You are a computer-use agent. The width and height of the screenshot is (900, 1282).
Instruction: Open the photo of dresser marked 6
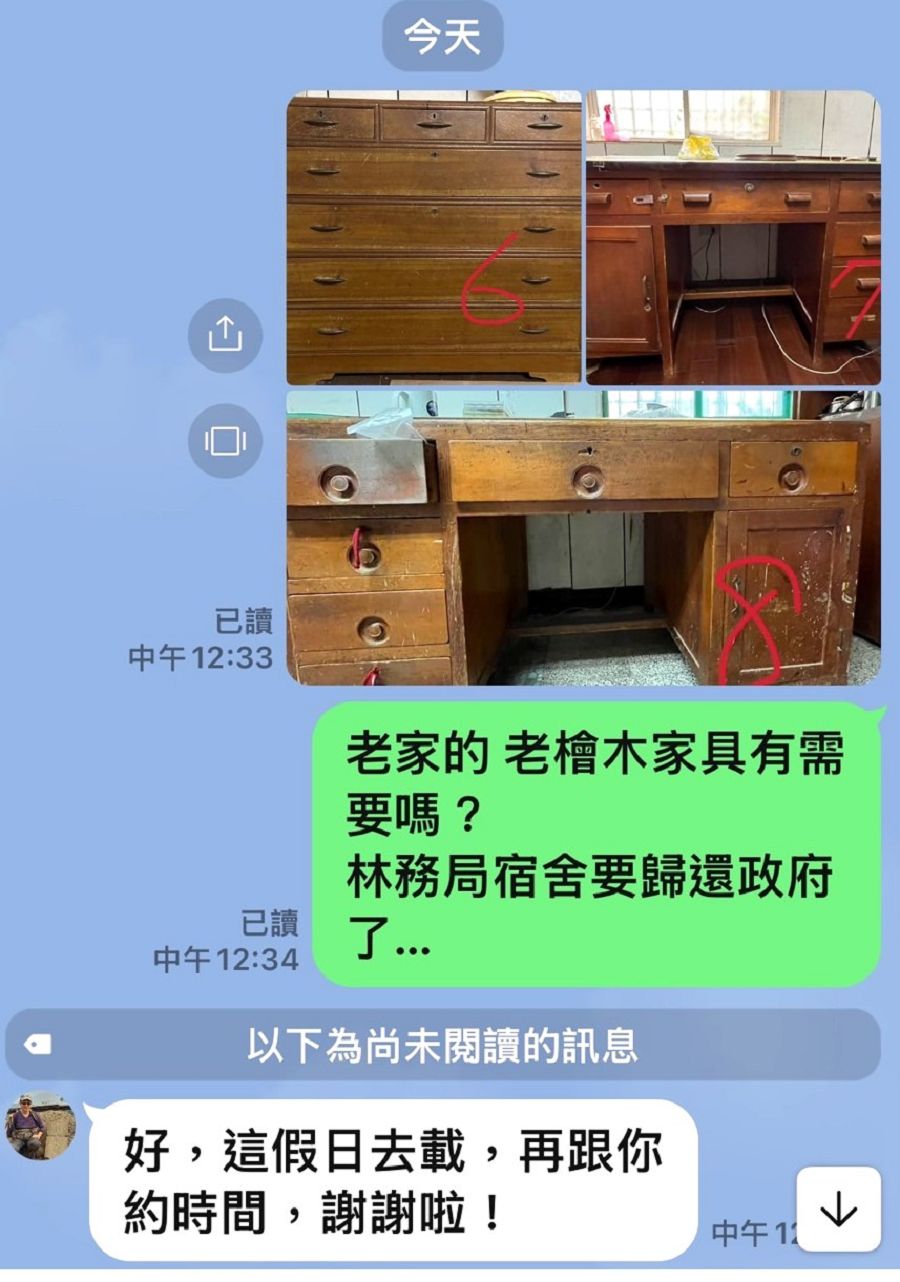pyautogui.click(x=433, y=237)
